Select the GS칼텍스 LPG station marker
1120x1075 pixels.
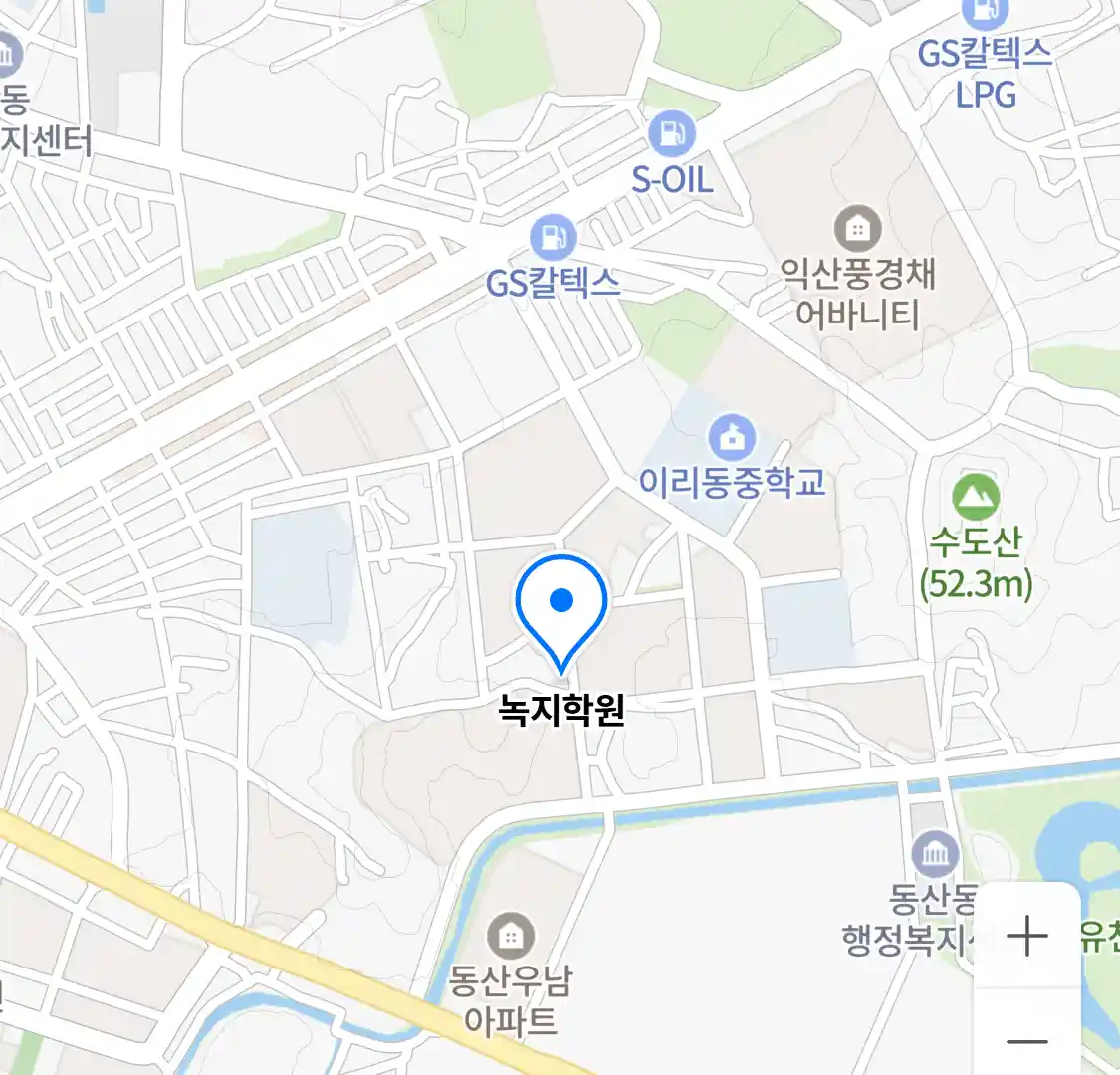tap(986, 12)
